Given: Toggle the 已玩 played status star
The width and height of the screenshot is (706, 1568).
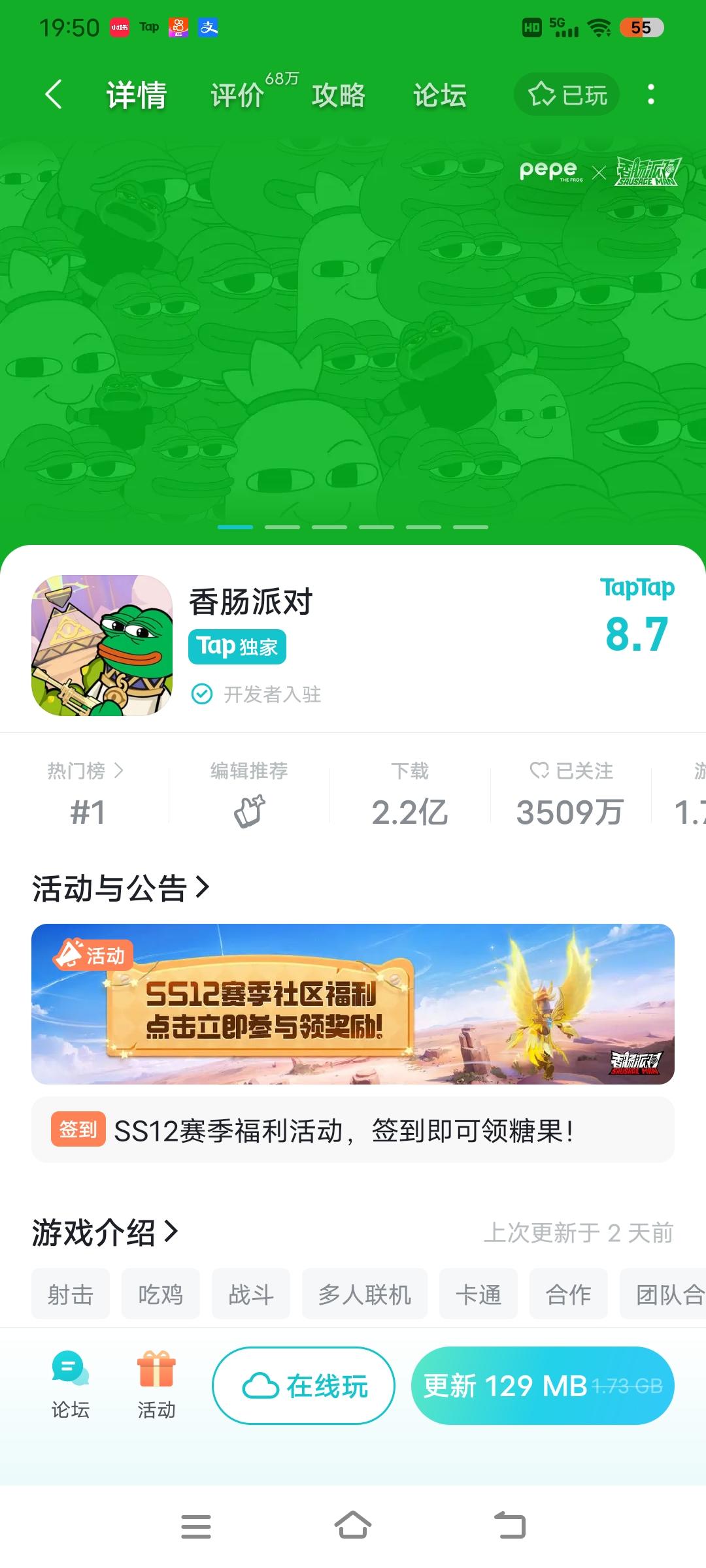Looking at the screenshot, I should 566,94.
